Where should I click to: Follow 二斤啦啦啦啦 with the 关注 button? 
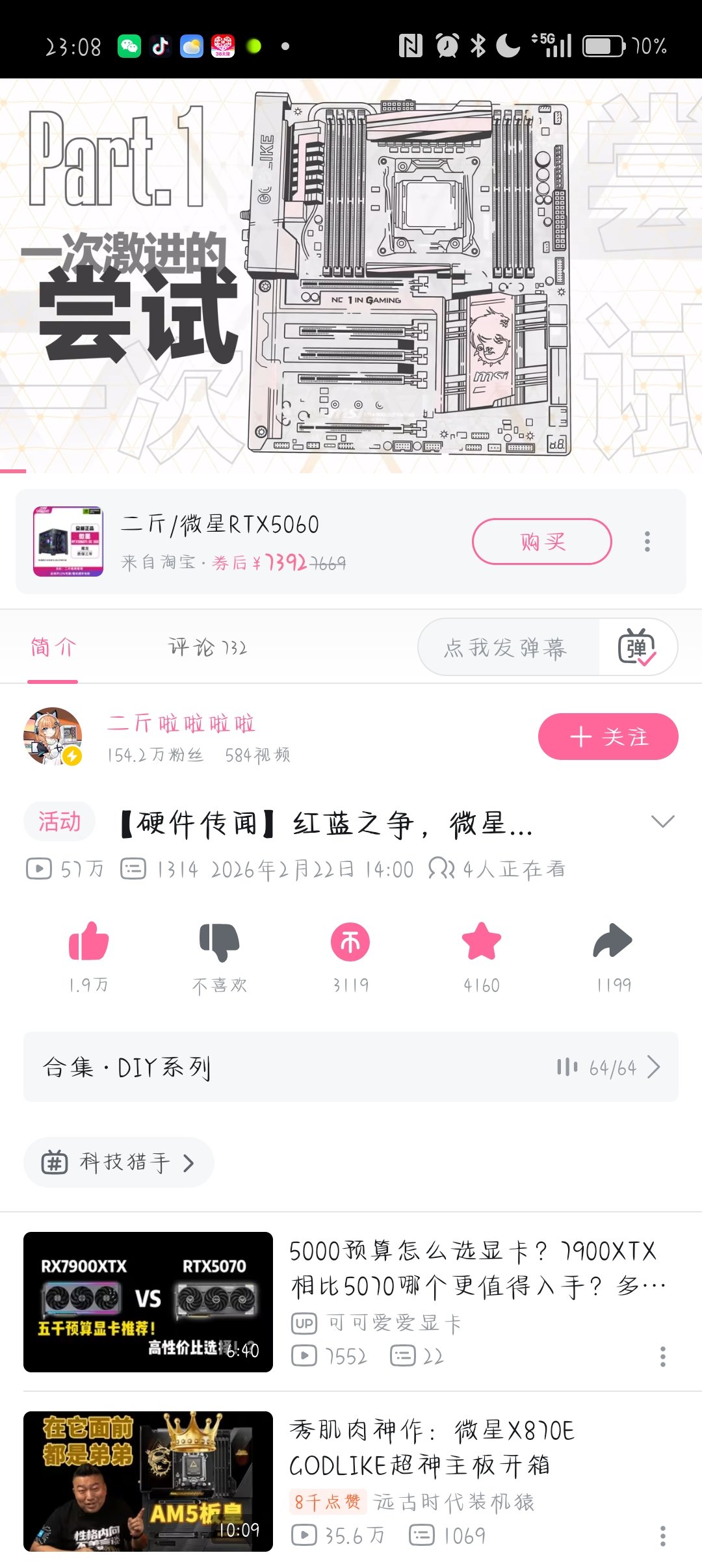point(608,737)
